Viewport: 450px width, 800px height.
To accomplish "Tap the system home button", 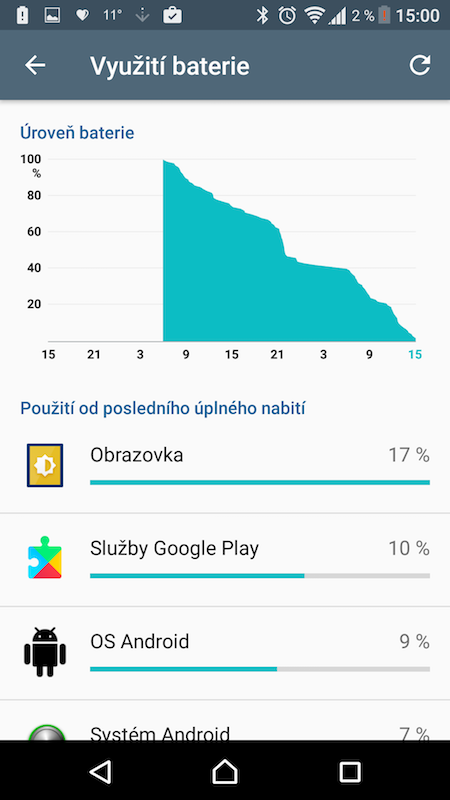I will click(225, 771).
